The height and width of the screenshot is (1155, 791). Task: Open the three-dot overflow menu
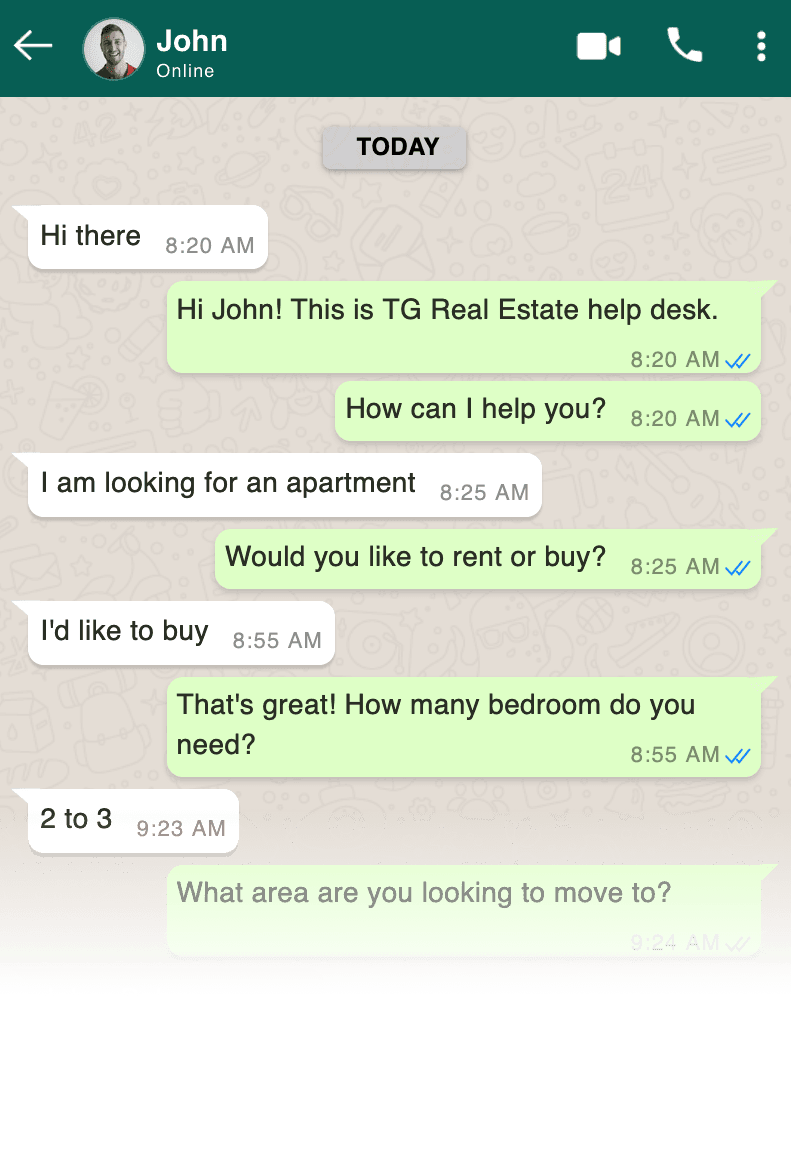[x=761, y=46]
